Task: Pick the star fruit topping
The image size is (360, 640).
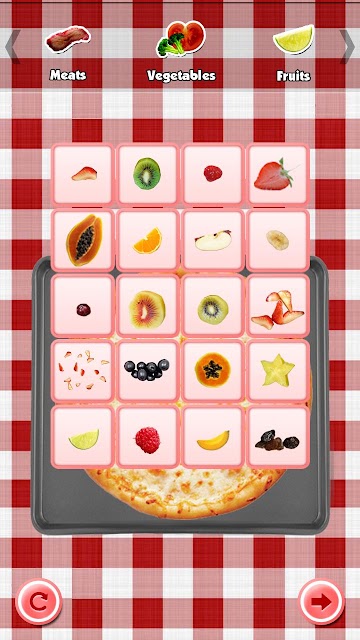Action: click(x=278, y=371)
